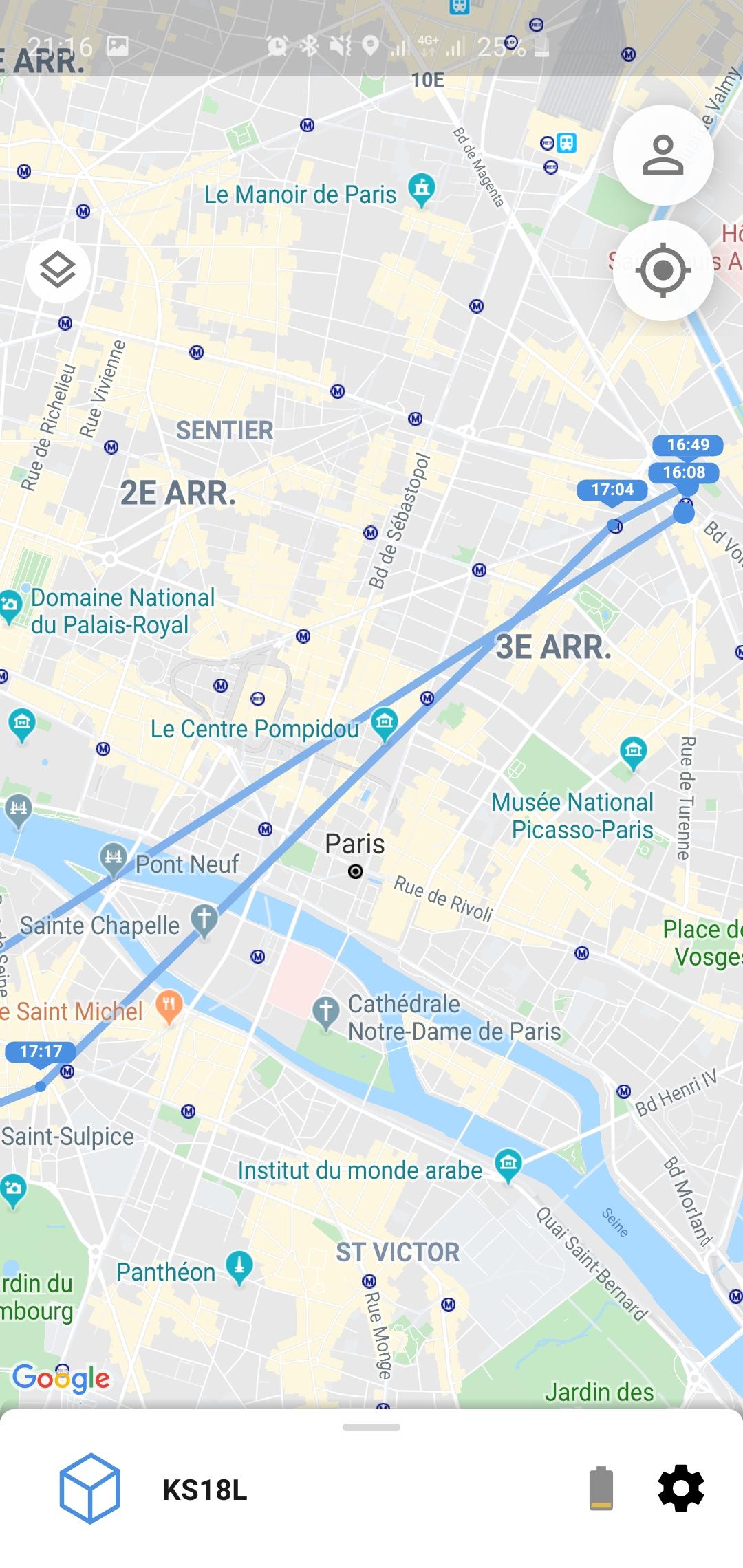Select Pont Neuf map pin
Viewport: 743px width, 1568px height.
(x=114, y=859)
